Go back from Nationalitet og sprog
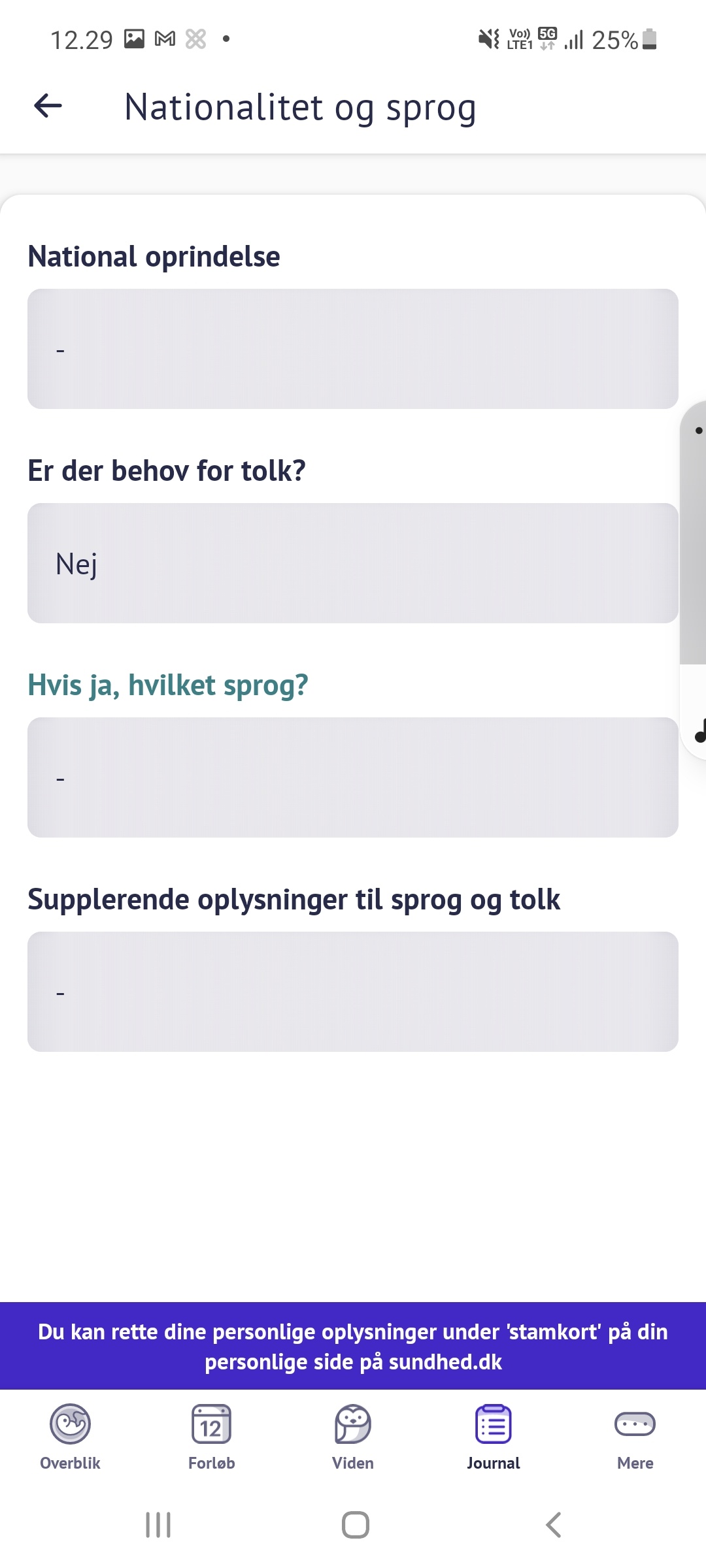Image resolution: width=706 pixels, height=1568 pixels. [48, 106]
